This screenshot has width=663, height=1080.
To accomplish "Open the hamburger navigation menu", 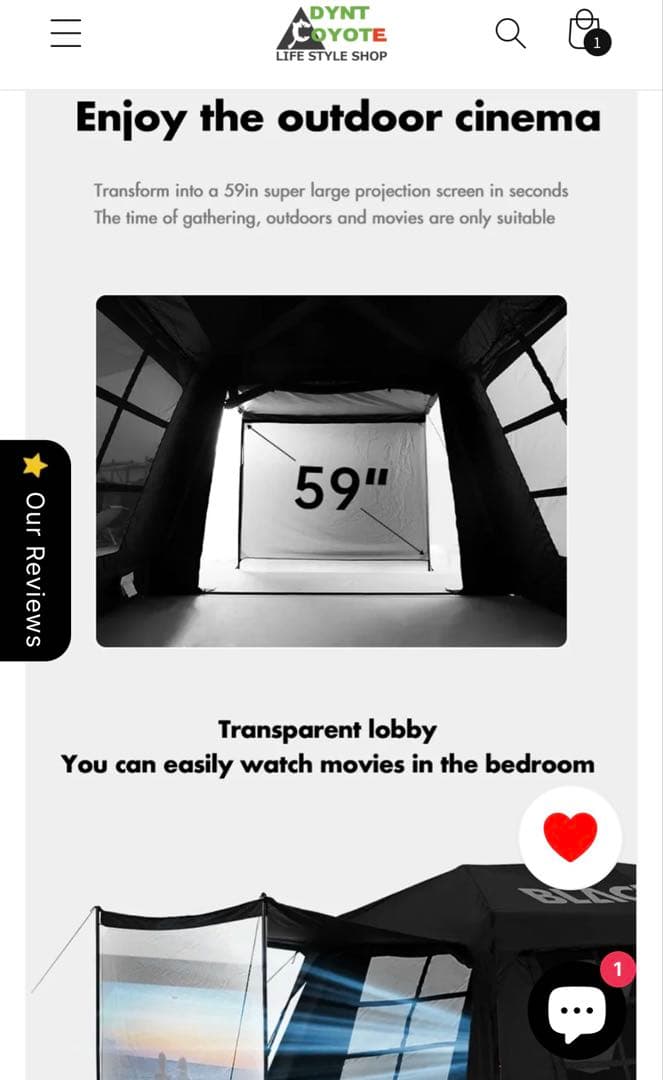I will 66,33.
